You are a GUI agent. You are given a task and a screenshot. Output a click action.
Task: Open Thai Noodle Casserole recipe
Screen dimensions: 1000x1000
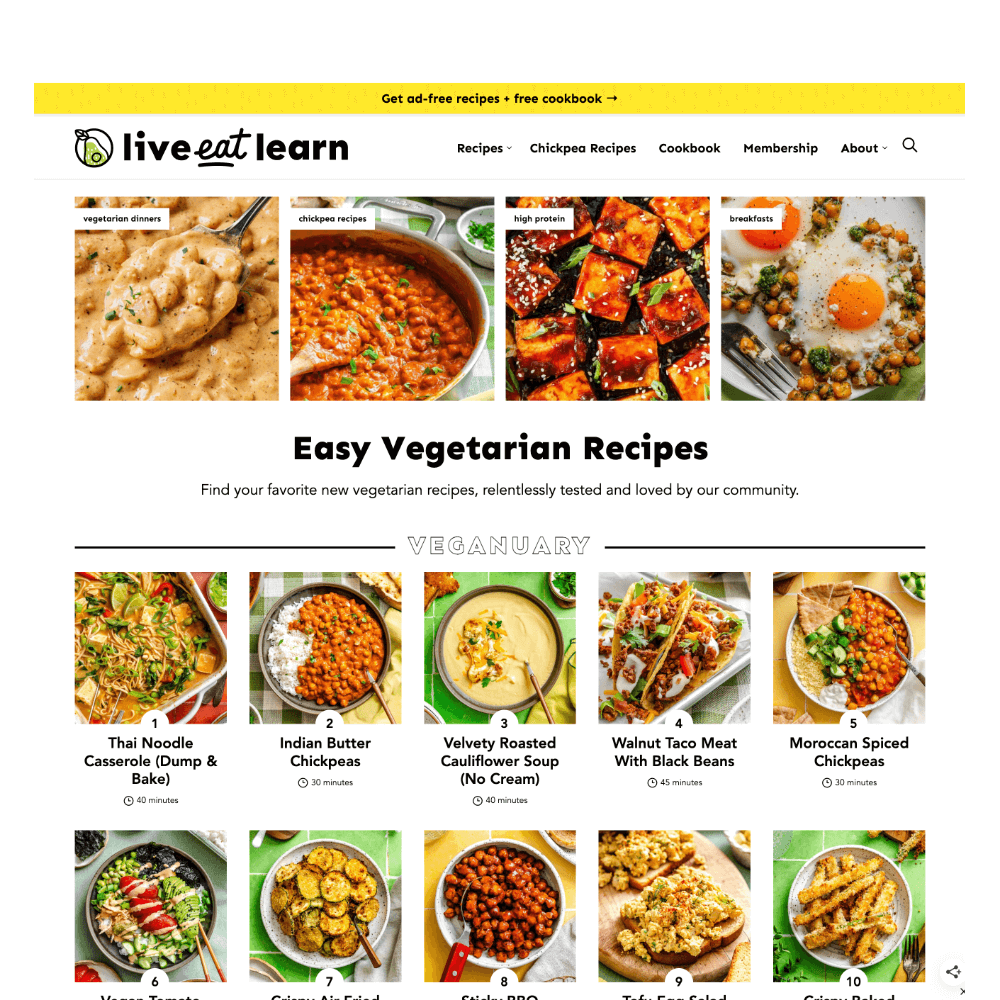(151, 760)
